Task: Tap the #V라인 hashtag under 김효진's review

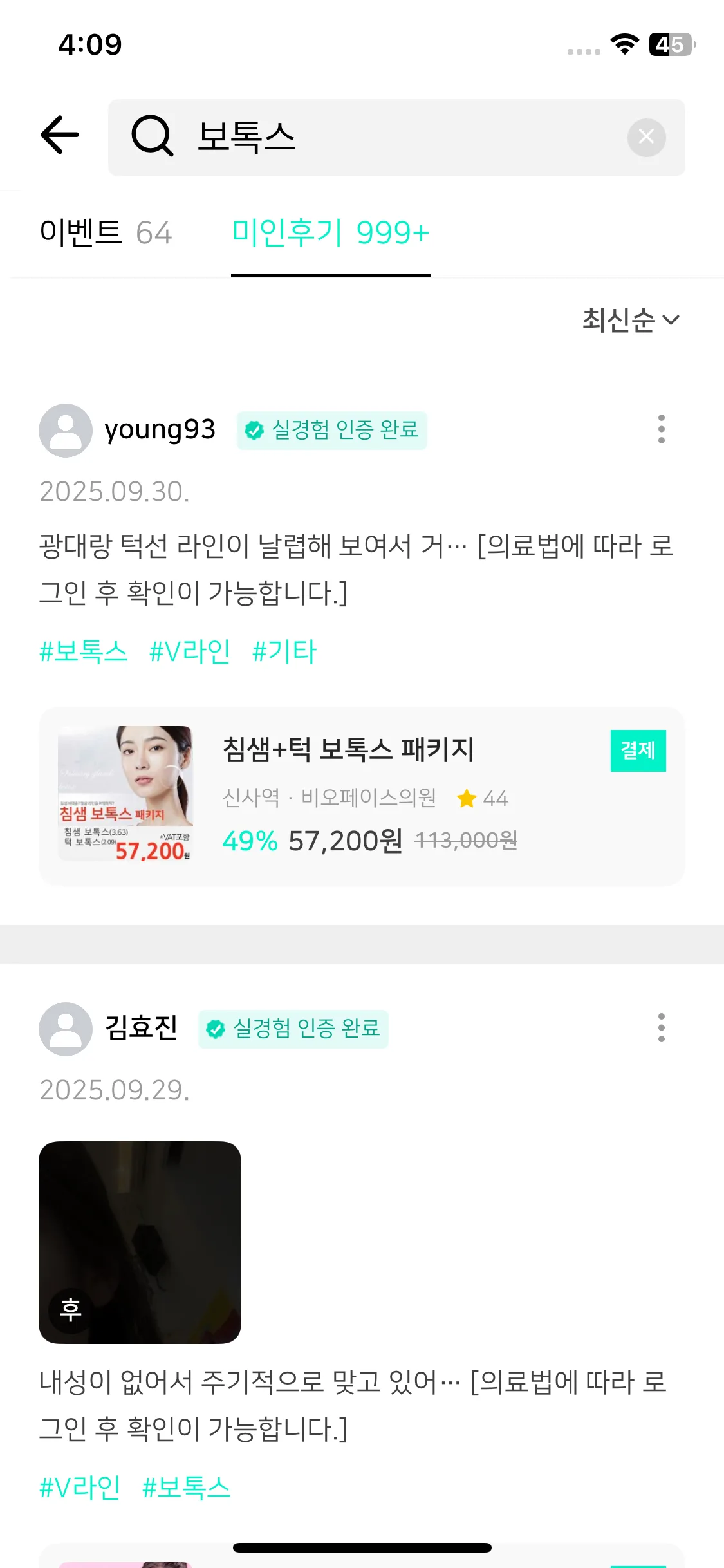Action: point(80,1488)
